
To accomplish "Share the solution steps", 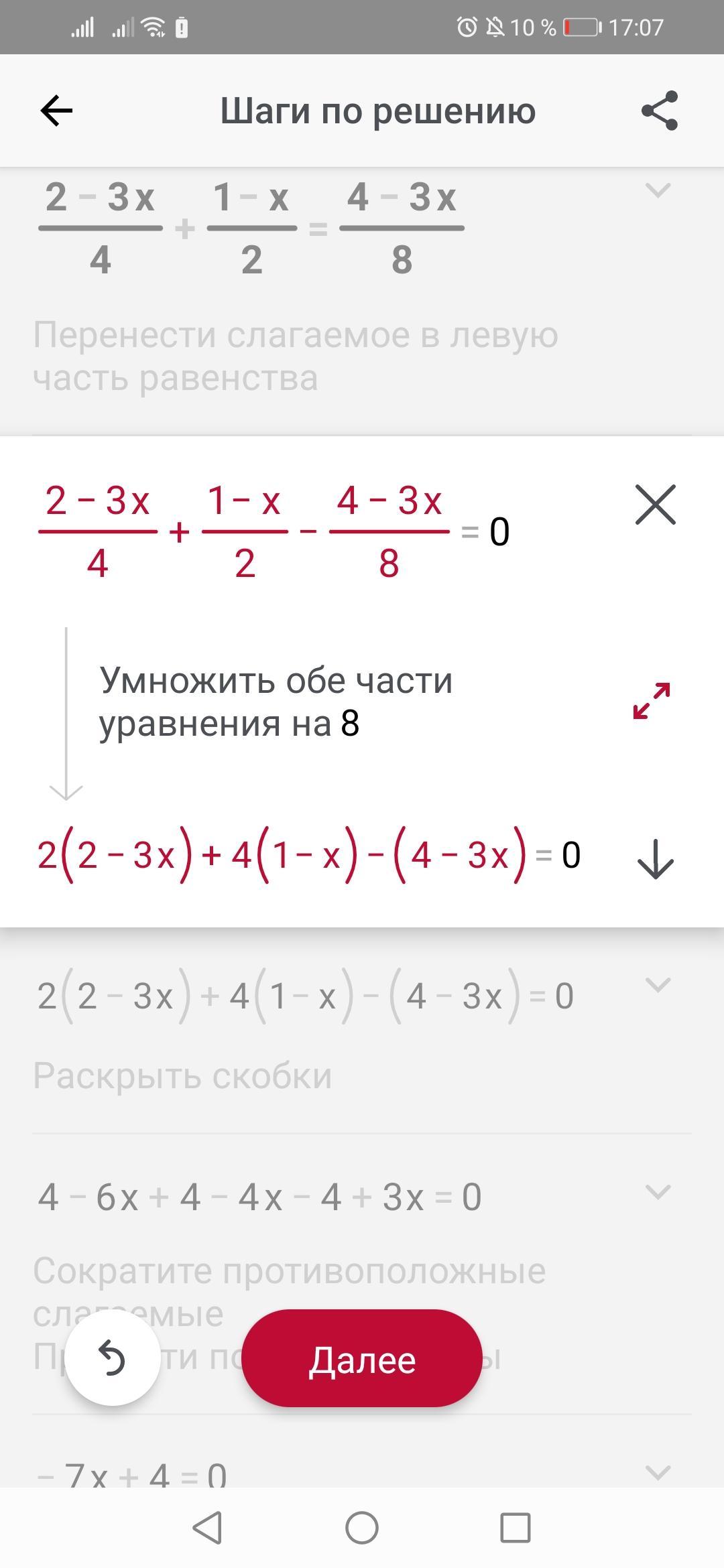I will click(660, 111).
